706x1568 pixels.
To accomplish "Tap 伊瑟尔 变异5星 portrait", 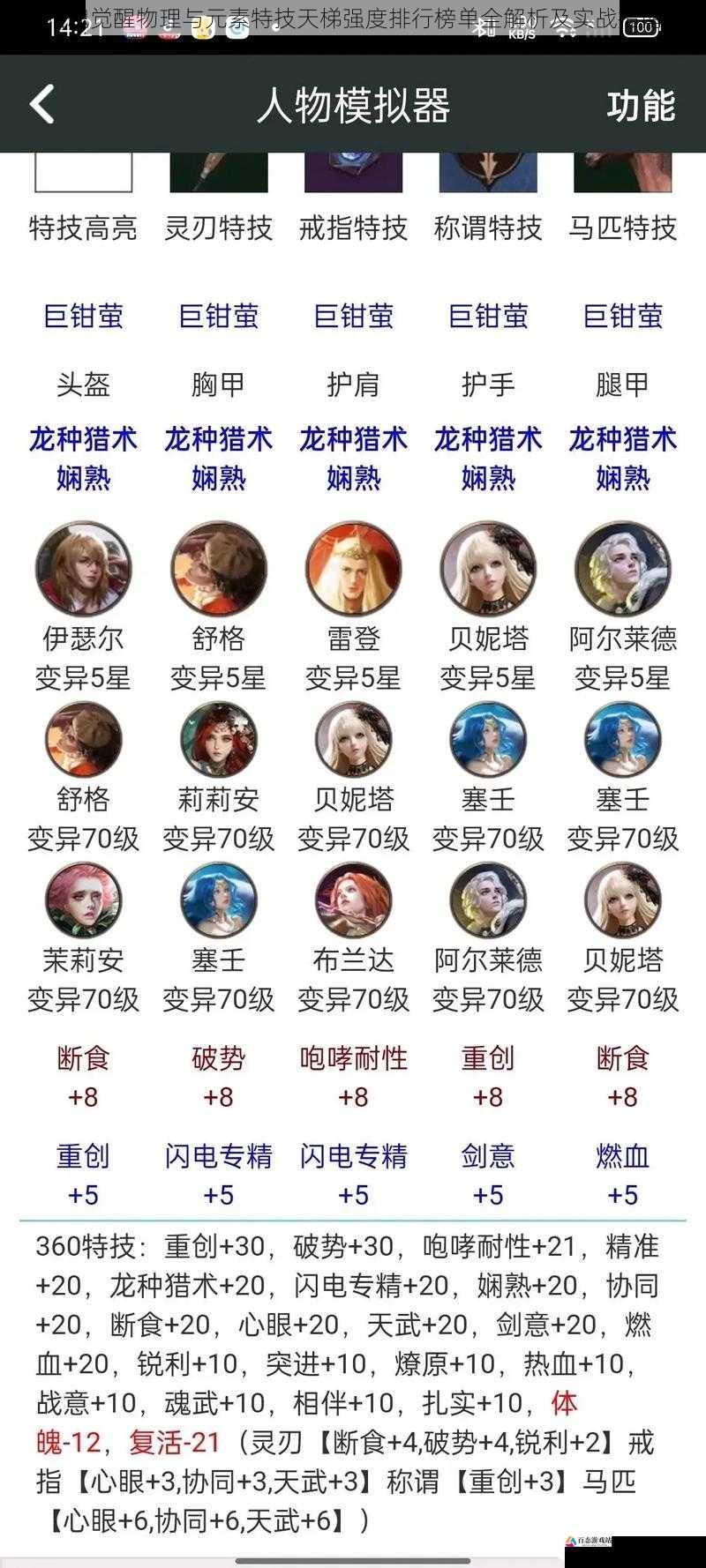I will tap(83, 568).
